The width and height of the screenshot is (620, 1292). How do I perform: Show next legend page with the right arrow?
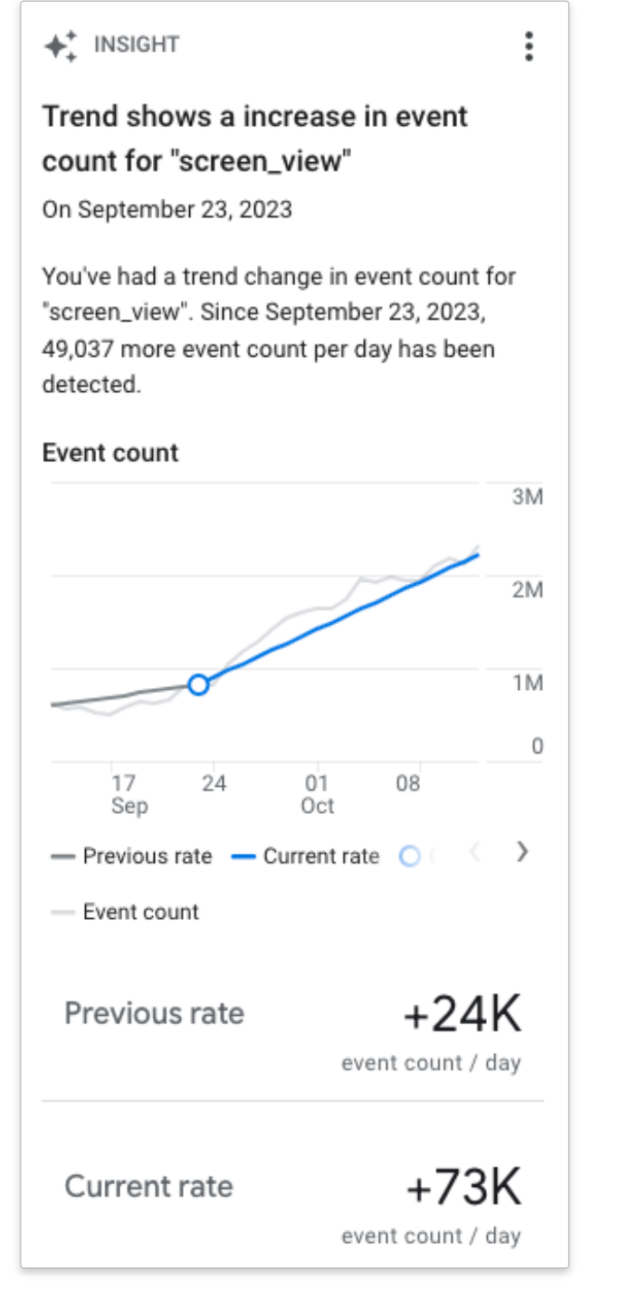coord(521,853)
